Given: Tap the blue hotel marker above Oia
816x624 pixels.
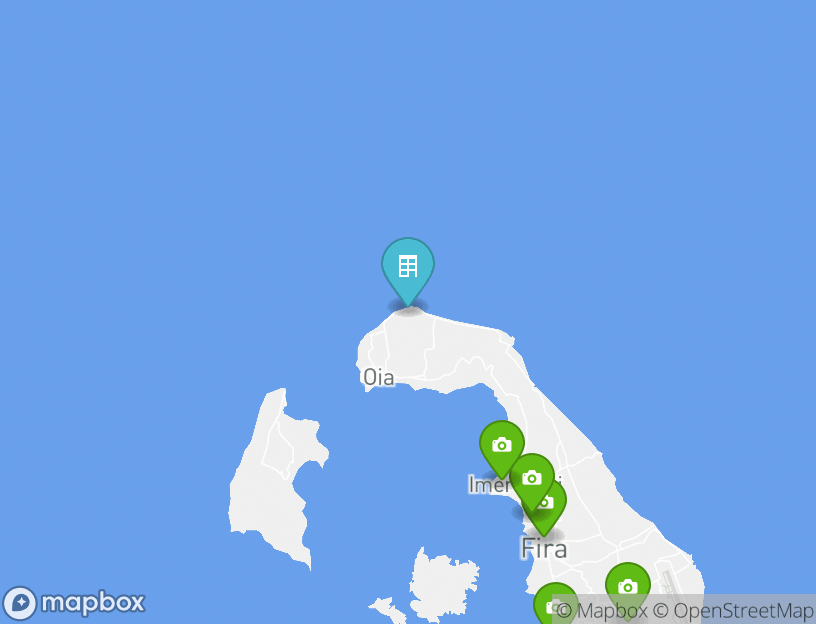Looking at the screenshot, I should (408, 268).
